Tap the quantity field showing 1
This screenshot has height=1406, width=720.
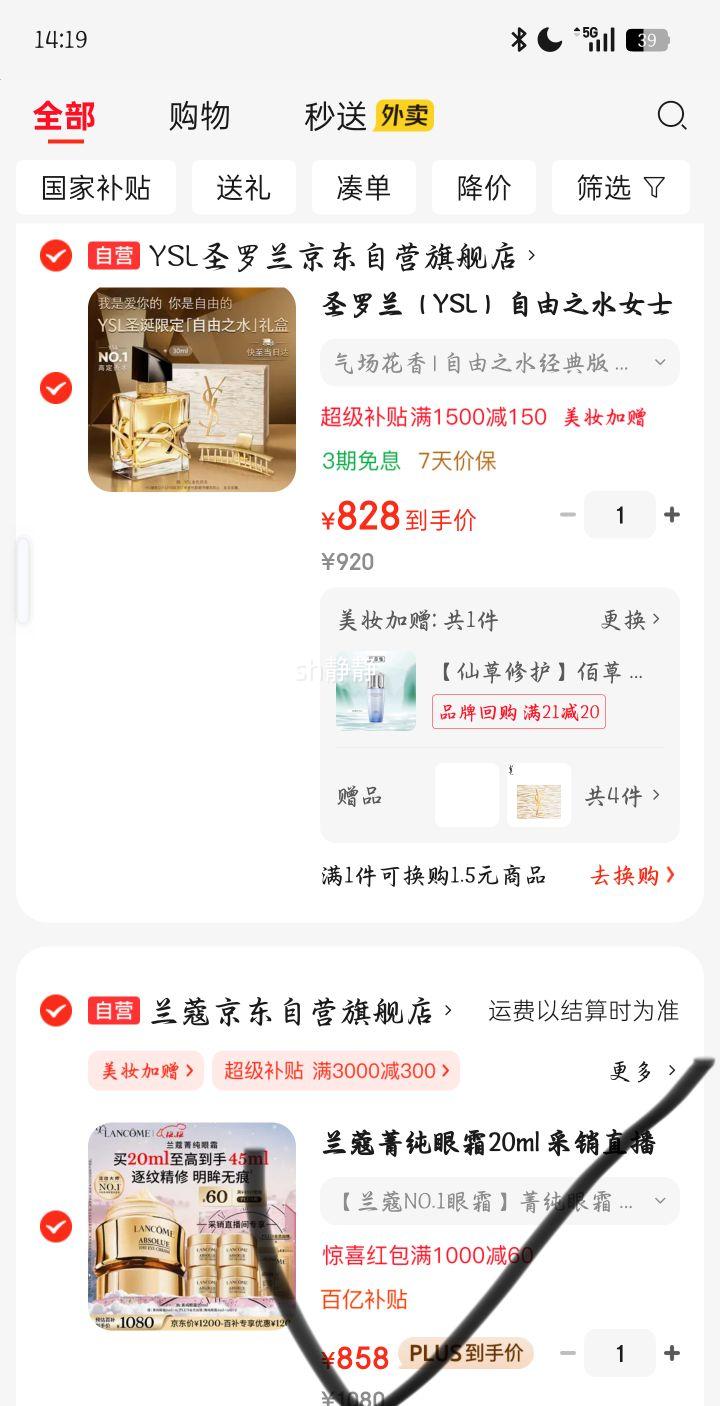click(x=619, y=514)
